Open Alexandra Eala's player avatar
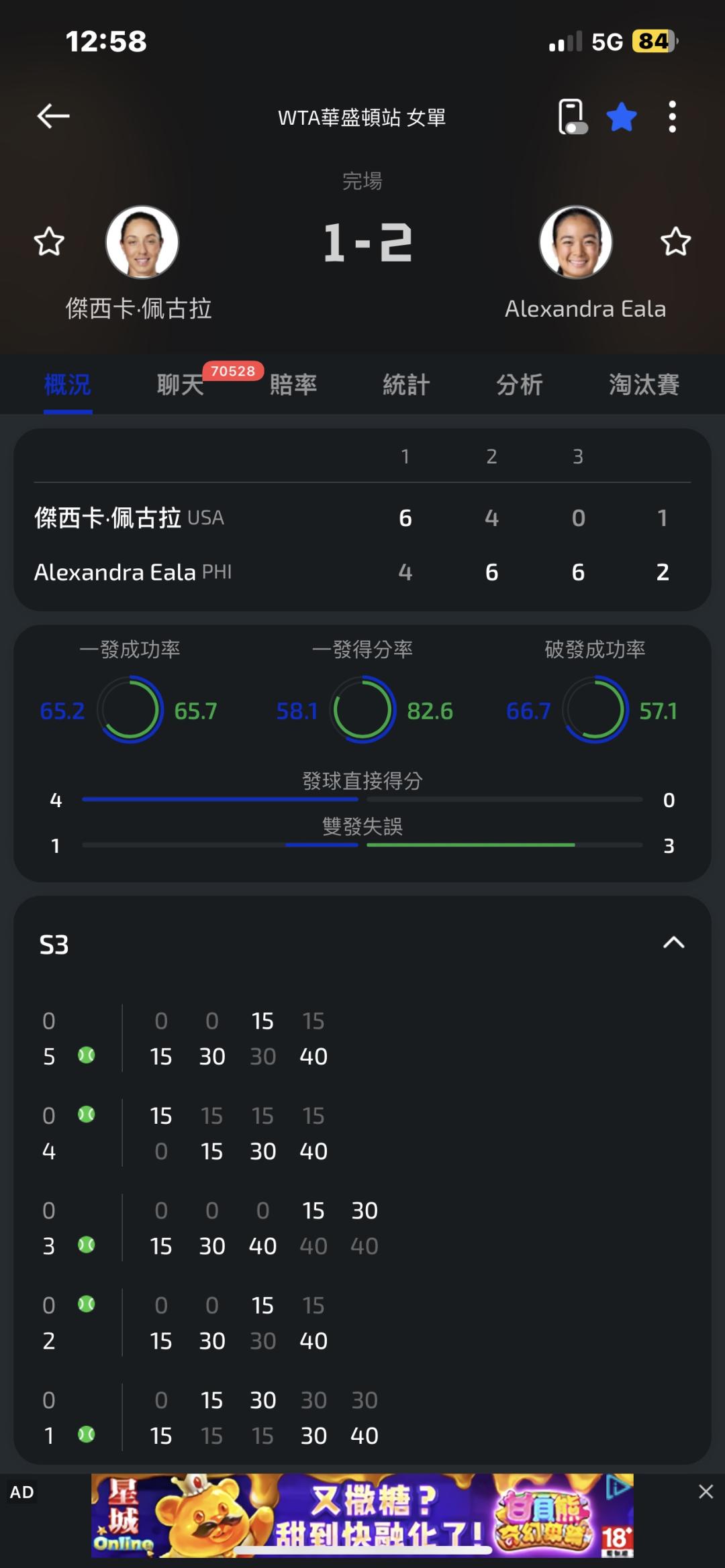 coord(576,242)
